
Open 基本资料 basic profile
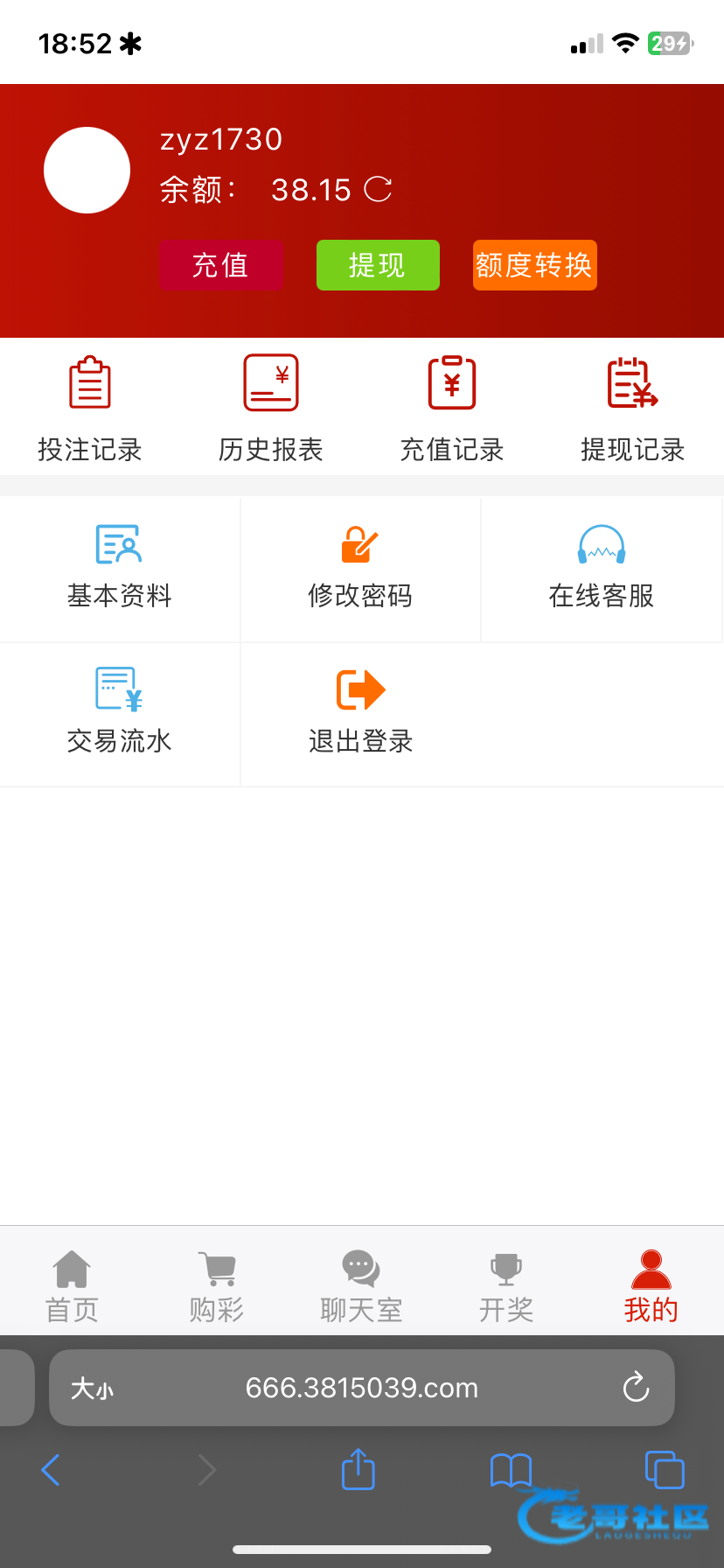tap(120, 569)
